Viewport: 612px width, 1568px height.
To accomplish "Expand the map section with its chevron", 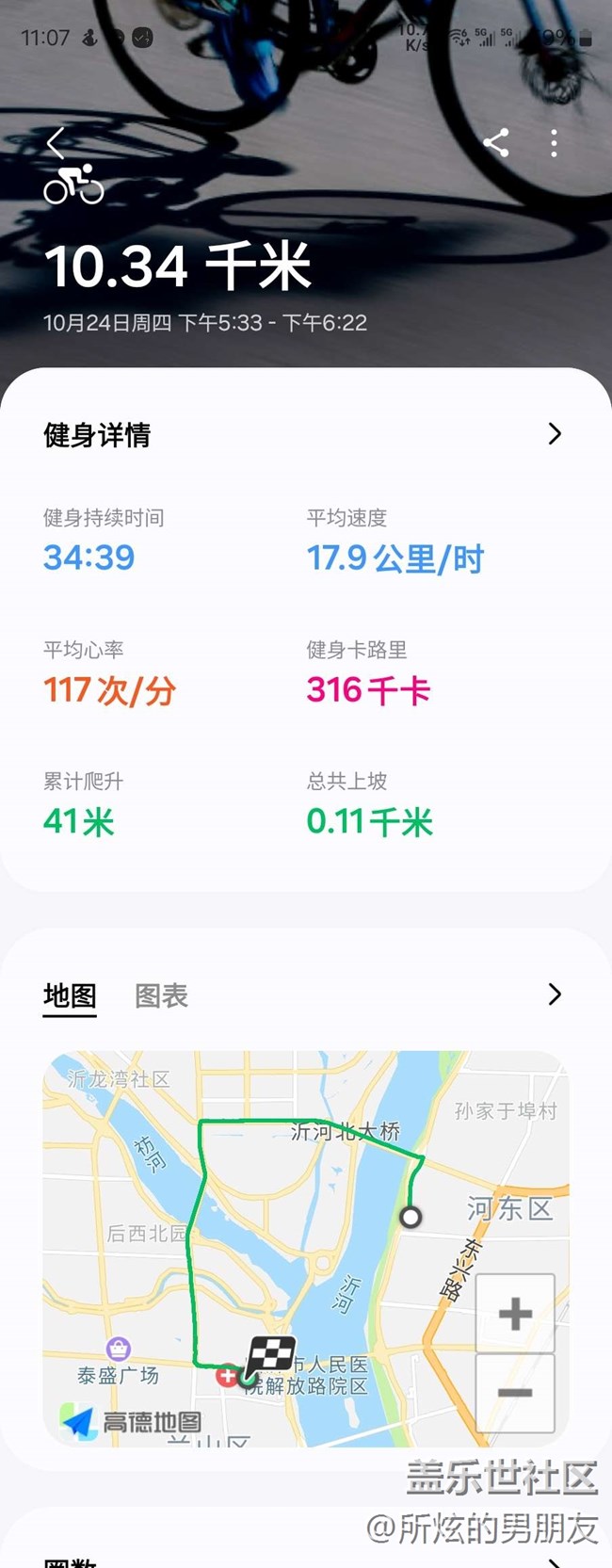I will click(x=555, y=994).
